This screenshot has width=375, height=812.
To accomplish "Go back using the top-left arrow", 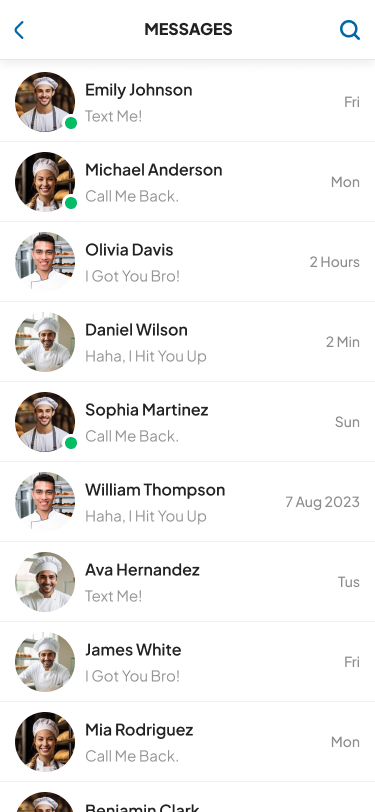I will click(19, 30).
